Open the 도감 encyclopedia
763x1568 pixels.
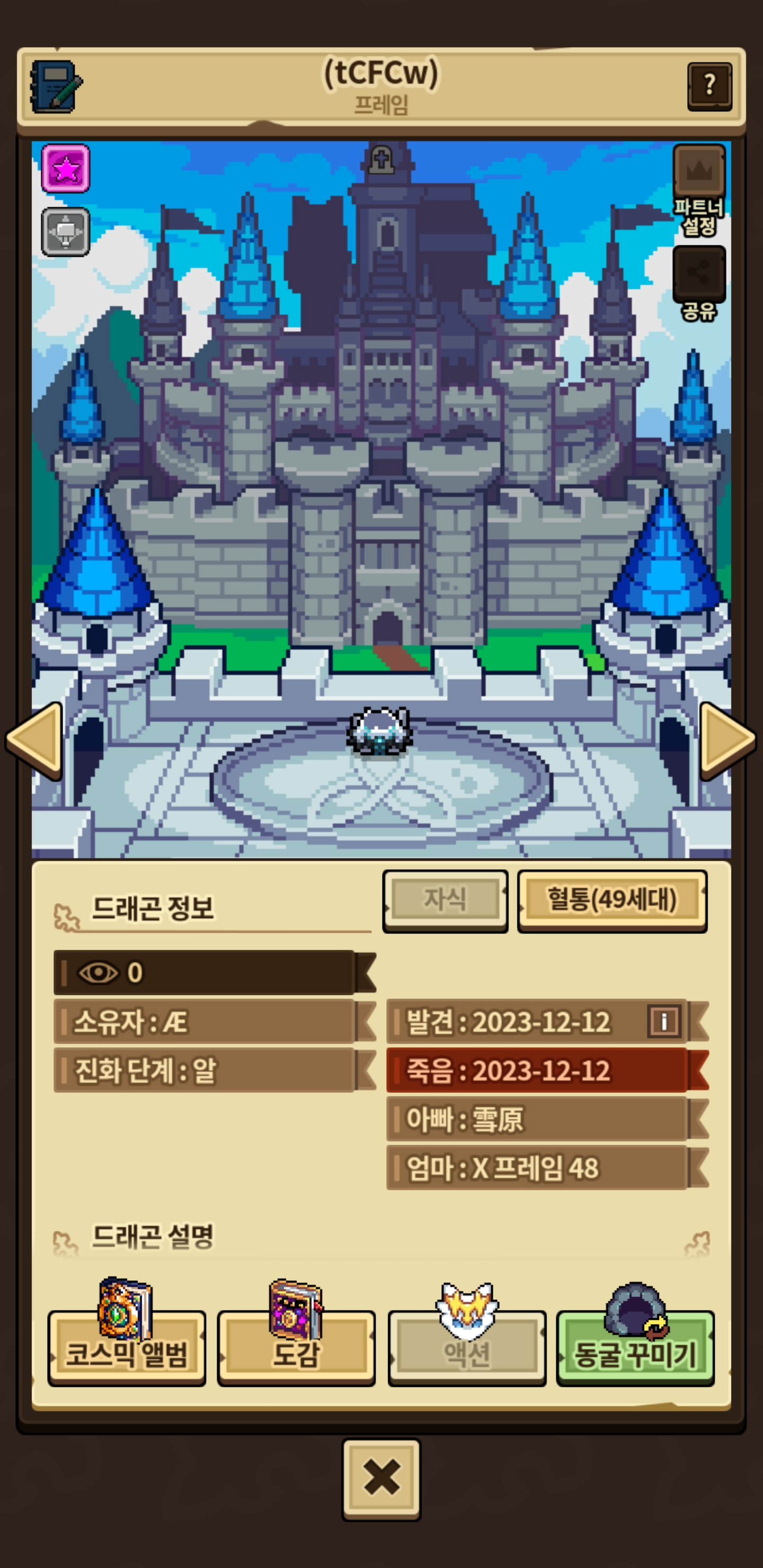coord(296,1348)
